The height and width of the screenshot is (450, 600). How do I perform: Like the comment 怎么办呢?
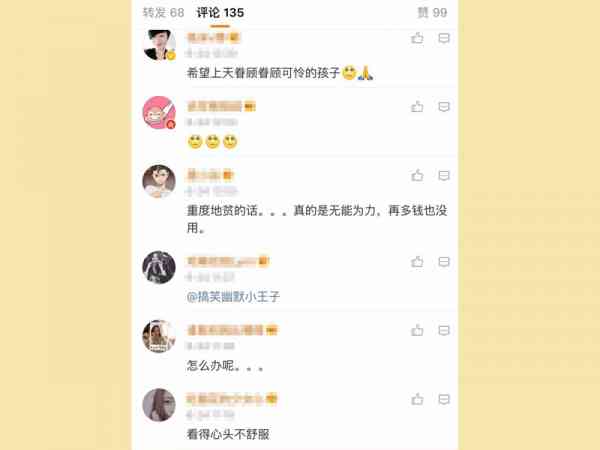click(417, 330)
